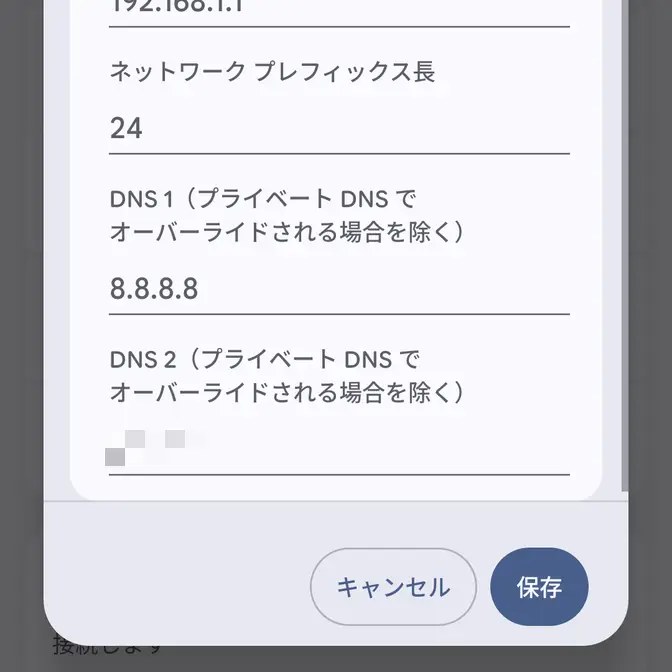Viewport: 672px width, 672px height.
Task: Edit the gateway field showing 192.168.1.1
Action: point(338,8)
